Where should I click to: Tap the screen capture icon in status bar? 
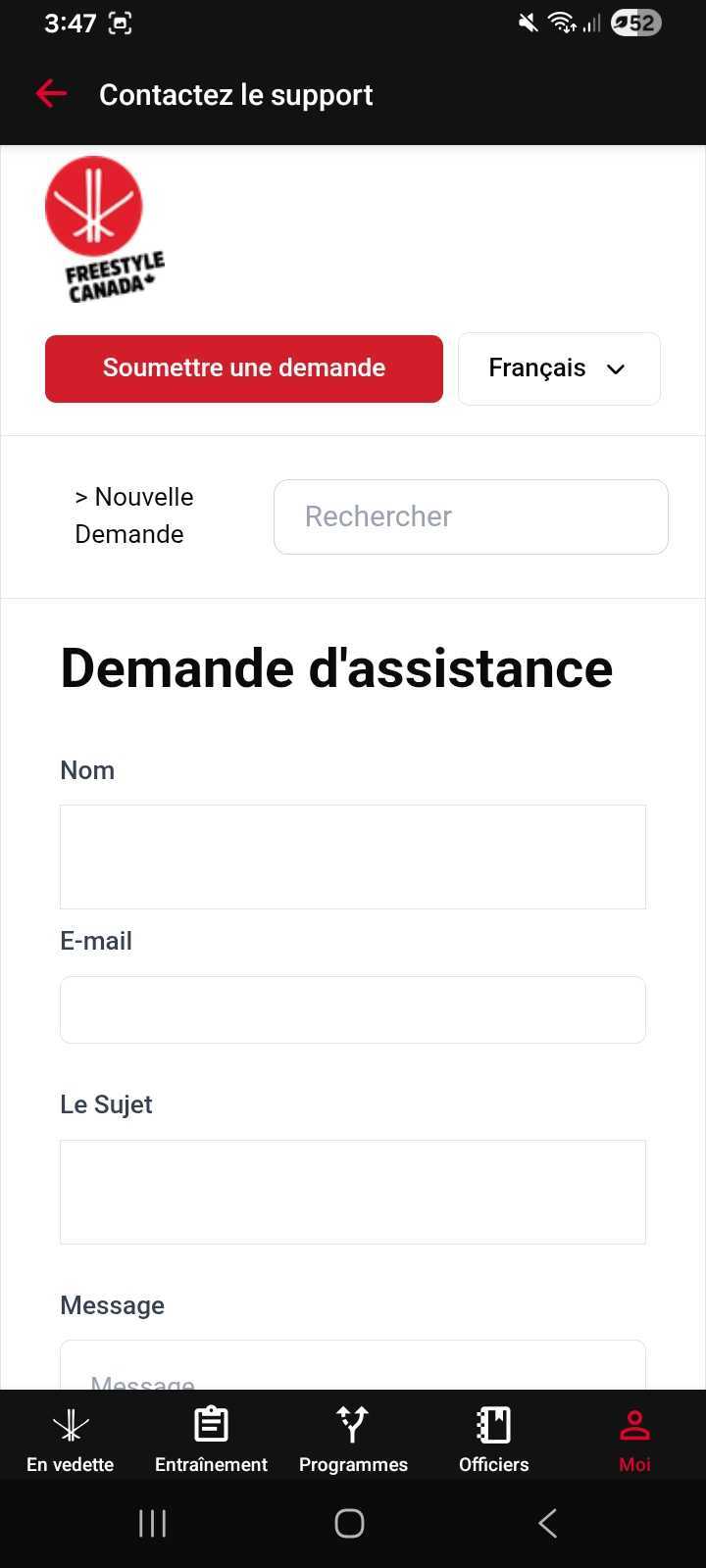120,23
